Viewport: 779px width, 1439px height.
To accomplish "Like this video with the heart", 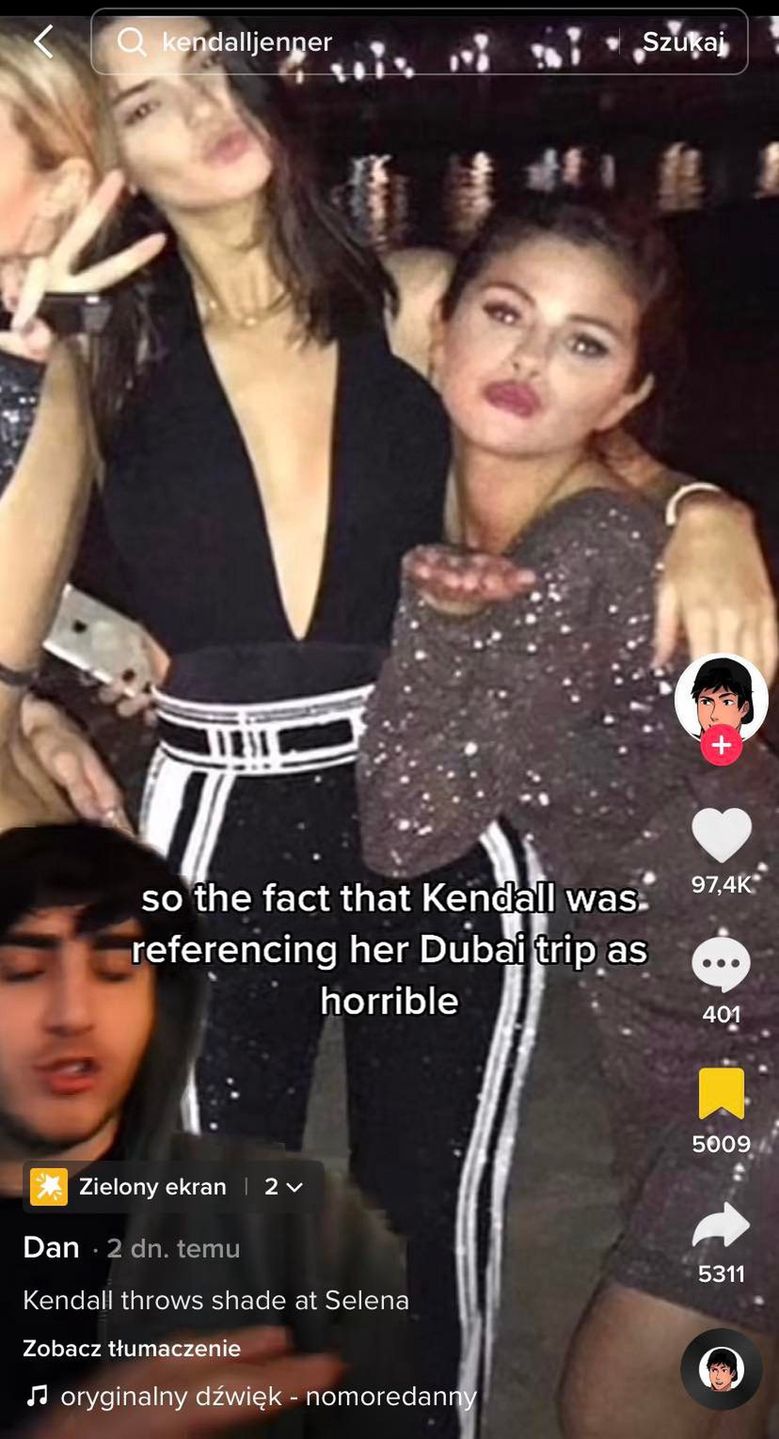I will coord(721,835).
